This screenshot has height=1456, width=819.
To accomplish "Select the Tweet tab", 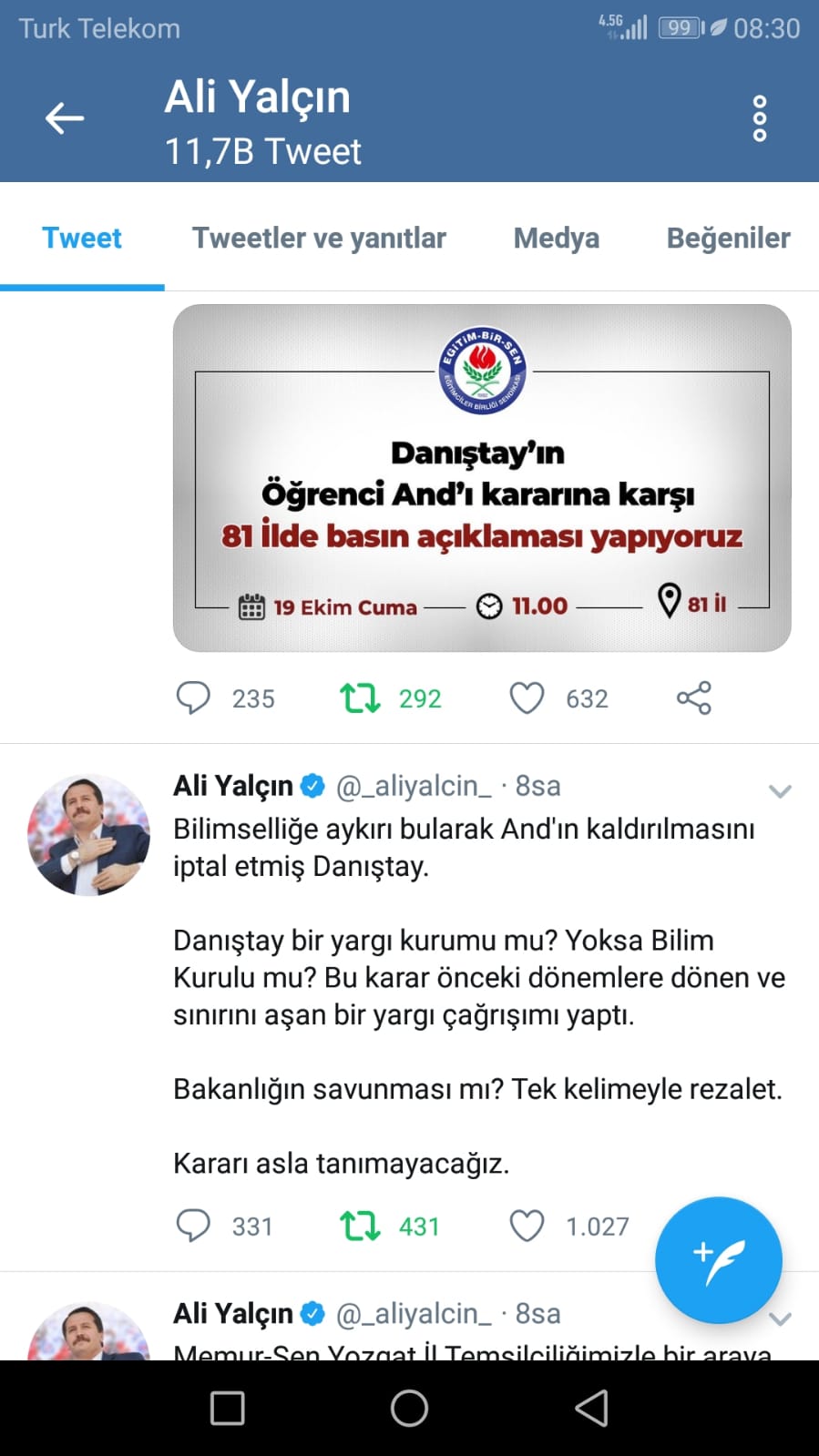I will click(82, 238).
